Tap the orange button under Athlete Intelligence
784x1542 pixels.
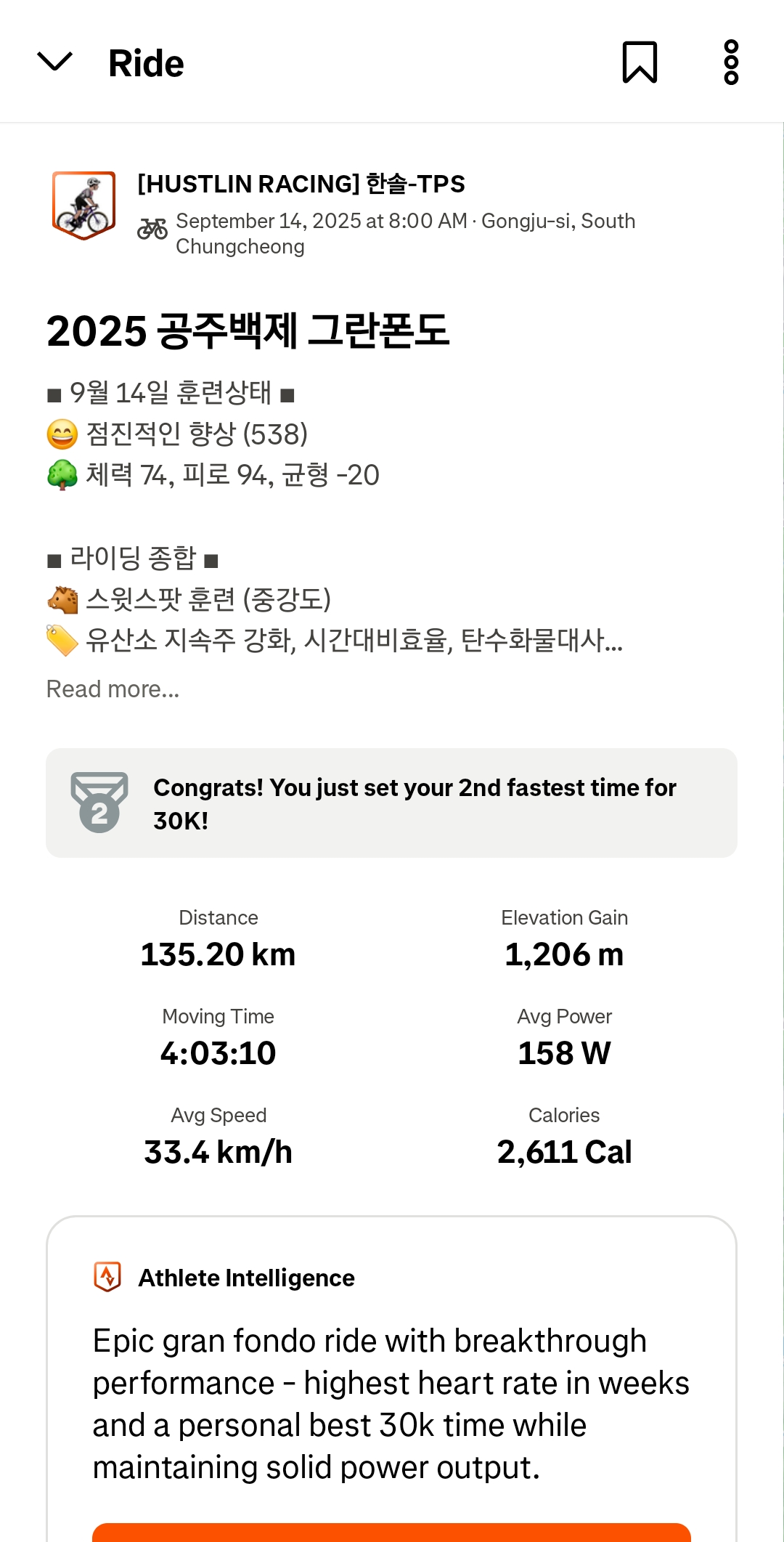[x=391, y=1533]
